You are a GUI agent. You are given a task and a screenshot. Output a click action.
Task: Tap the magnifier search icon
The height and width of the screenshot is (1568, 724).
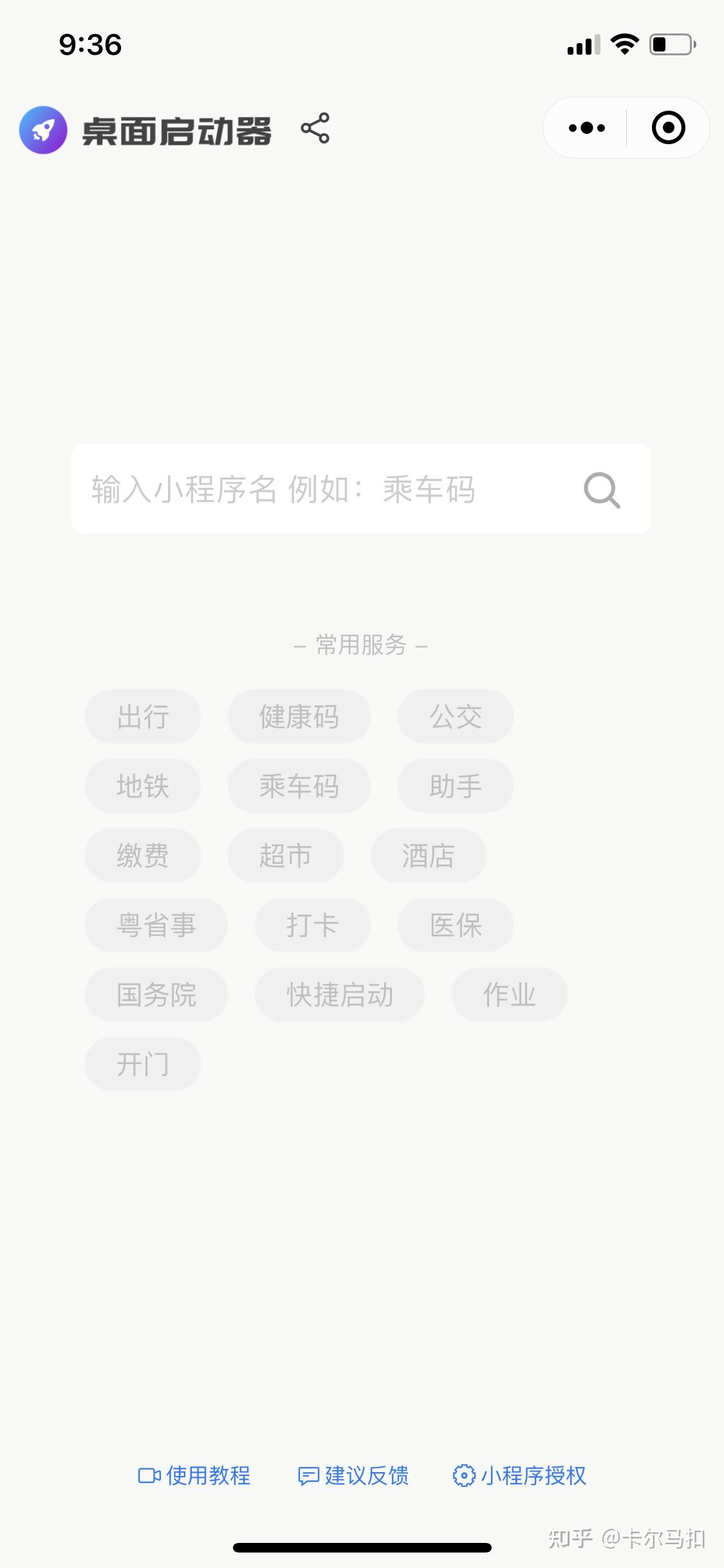(x=602, y=490)
